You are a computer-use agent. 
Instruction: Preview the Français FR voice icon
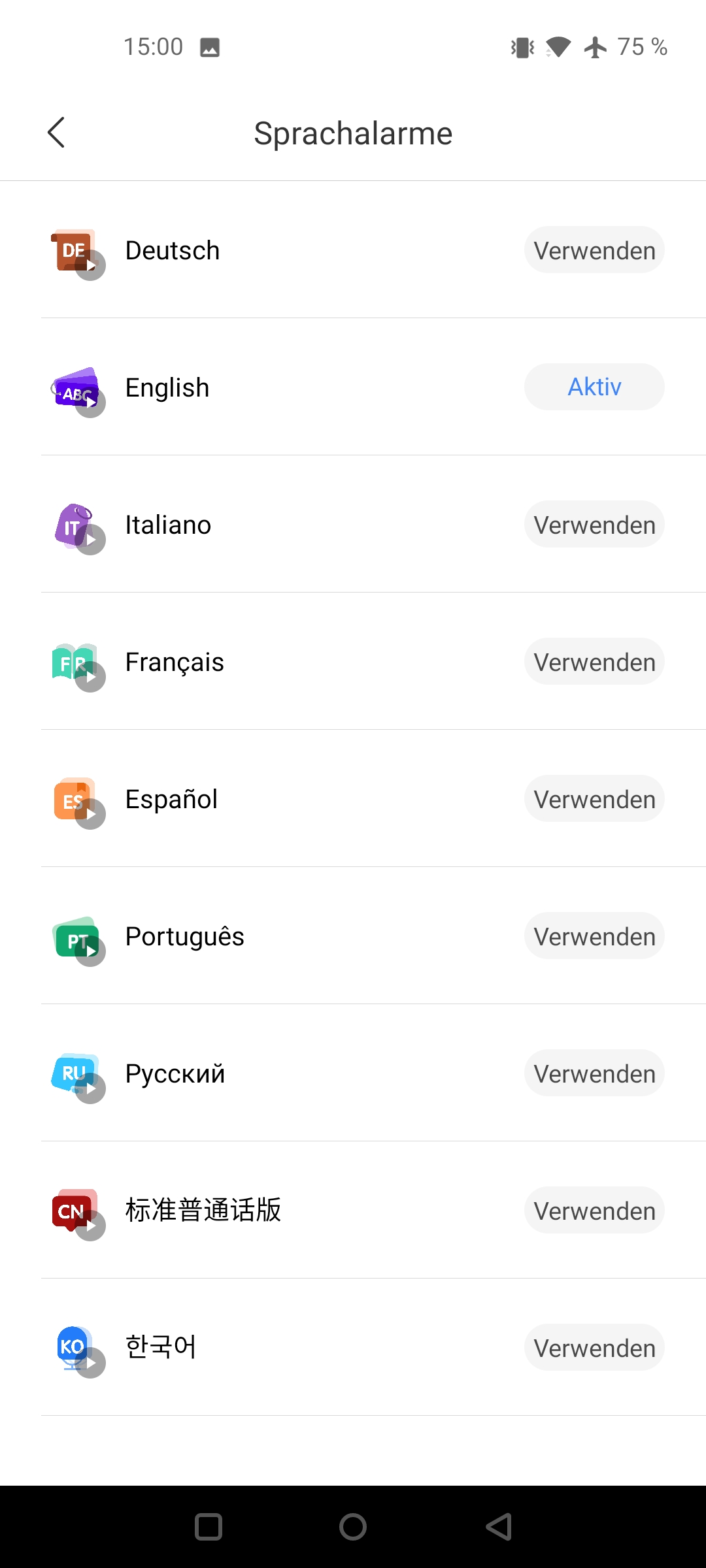tap(78, 666)
